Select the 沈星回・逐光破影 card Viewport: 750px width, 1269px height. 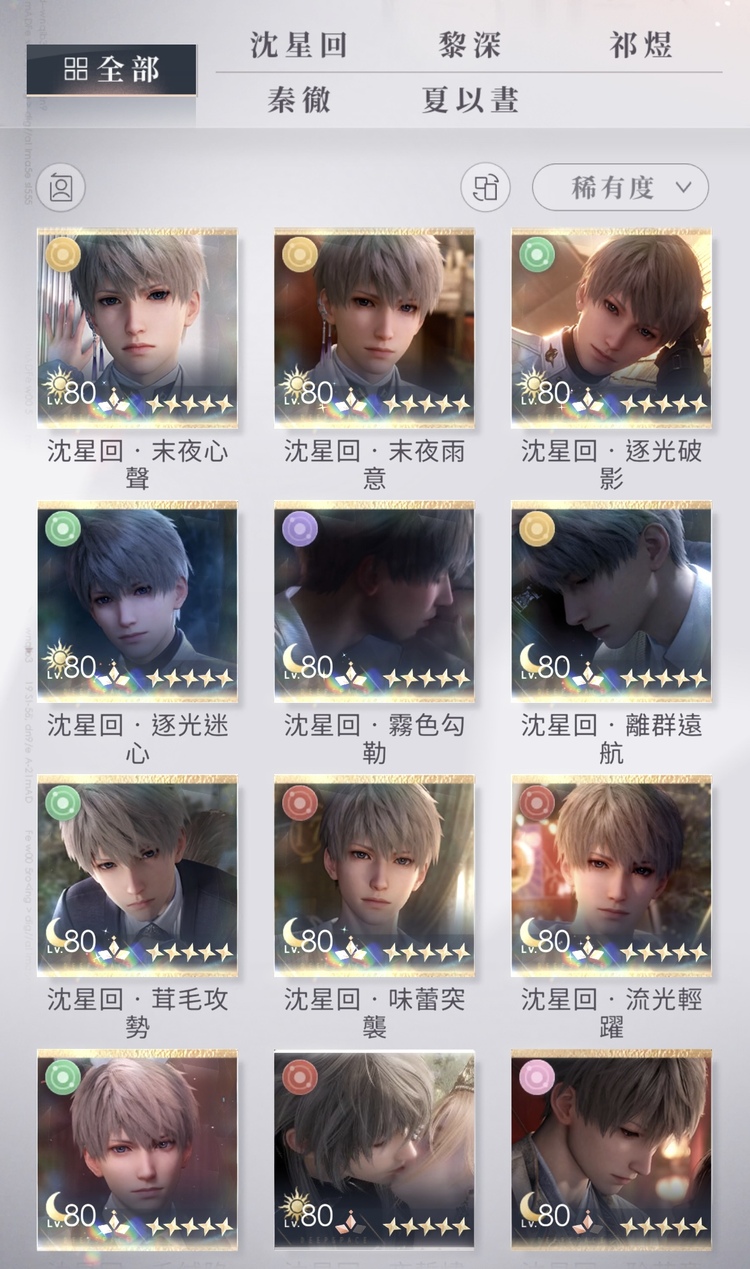[611, 327]
